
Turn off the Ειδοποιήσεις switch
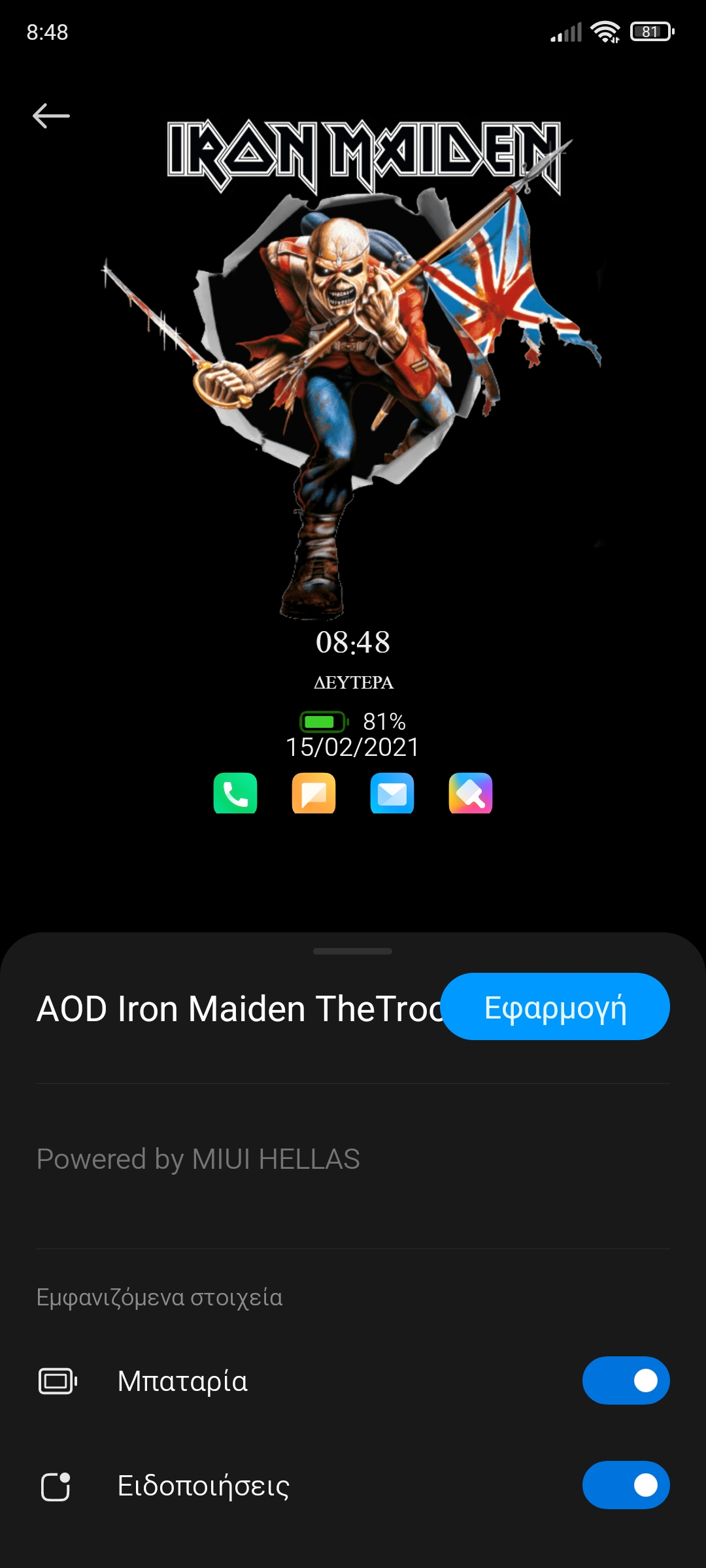pyautogui.click(x=626, y=1485)
